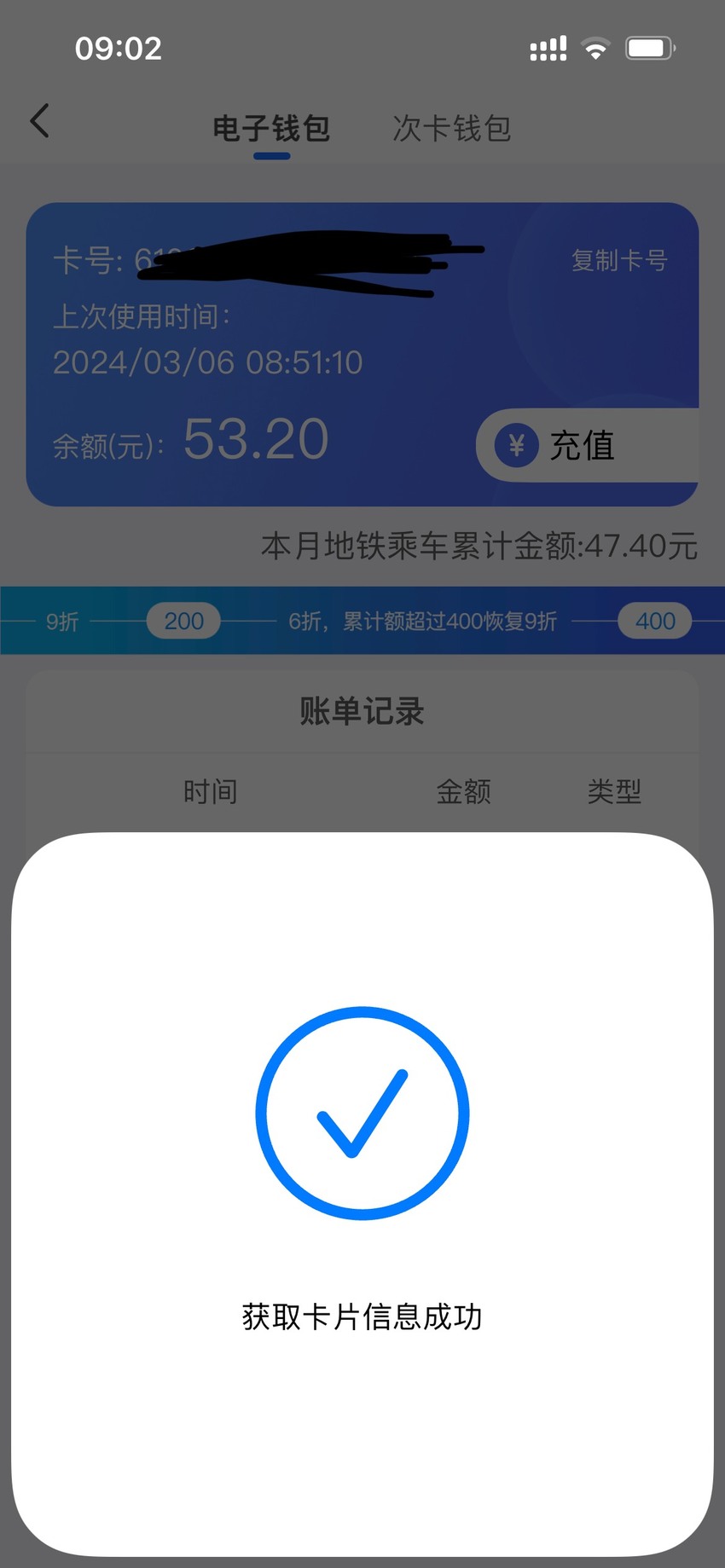Tap the 充值 recharge button

tap(588, 445)
